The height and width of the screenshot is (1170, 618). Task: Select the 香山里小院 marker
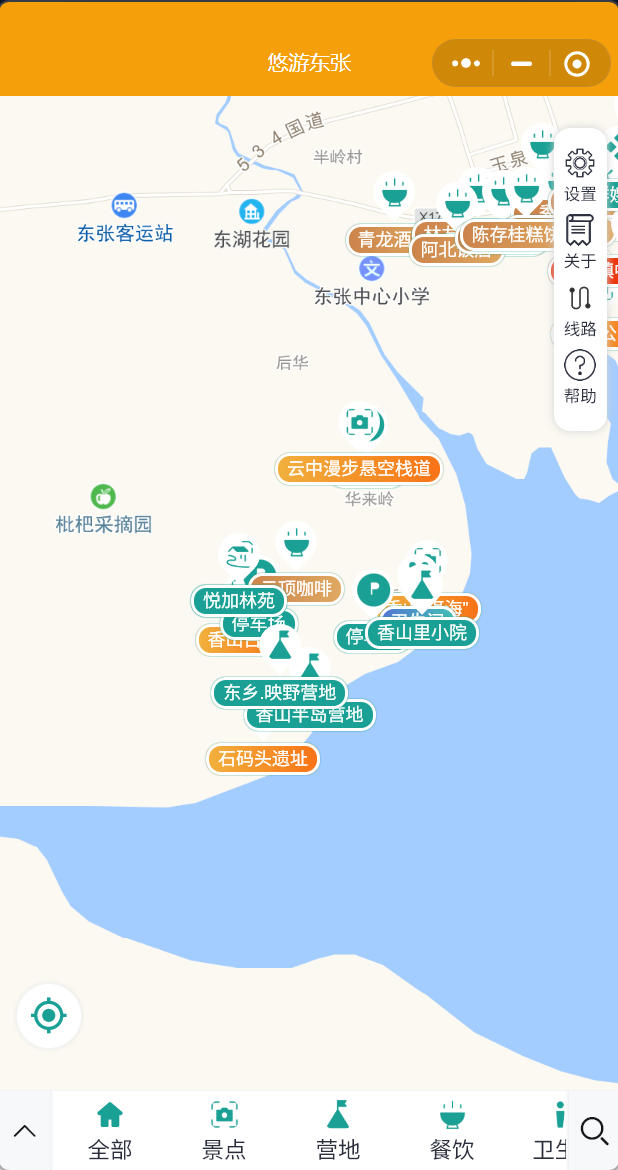(x=422, y=633)
